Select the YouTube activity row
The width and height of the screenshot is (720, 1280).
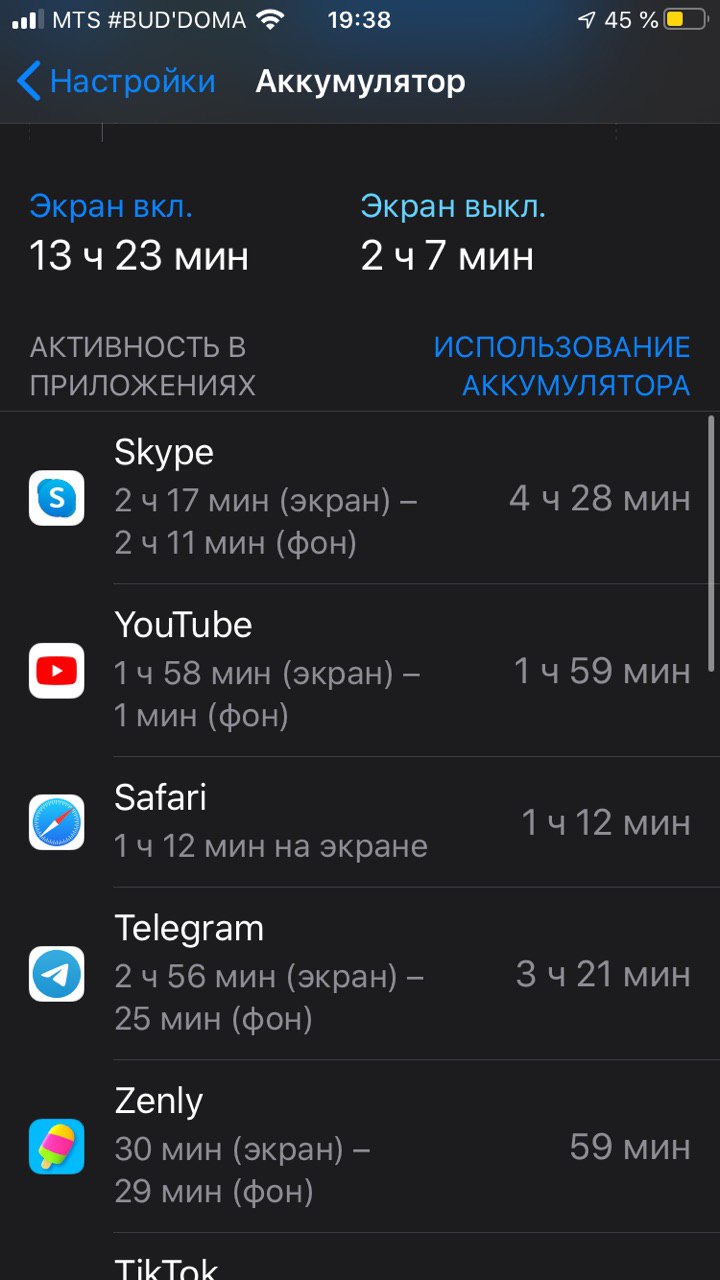point(360,670)
